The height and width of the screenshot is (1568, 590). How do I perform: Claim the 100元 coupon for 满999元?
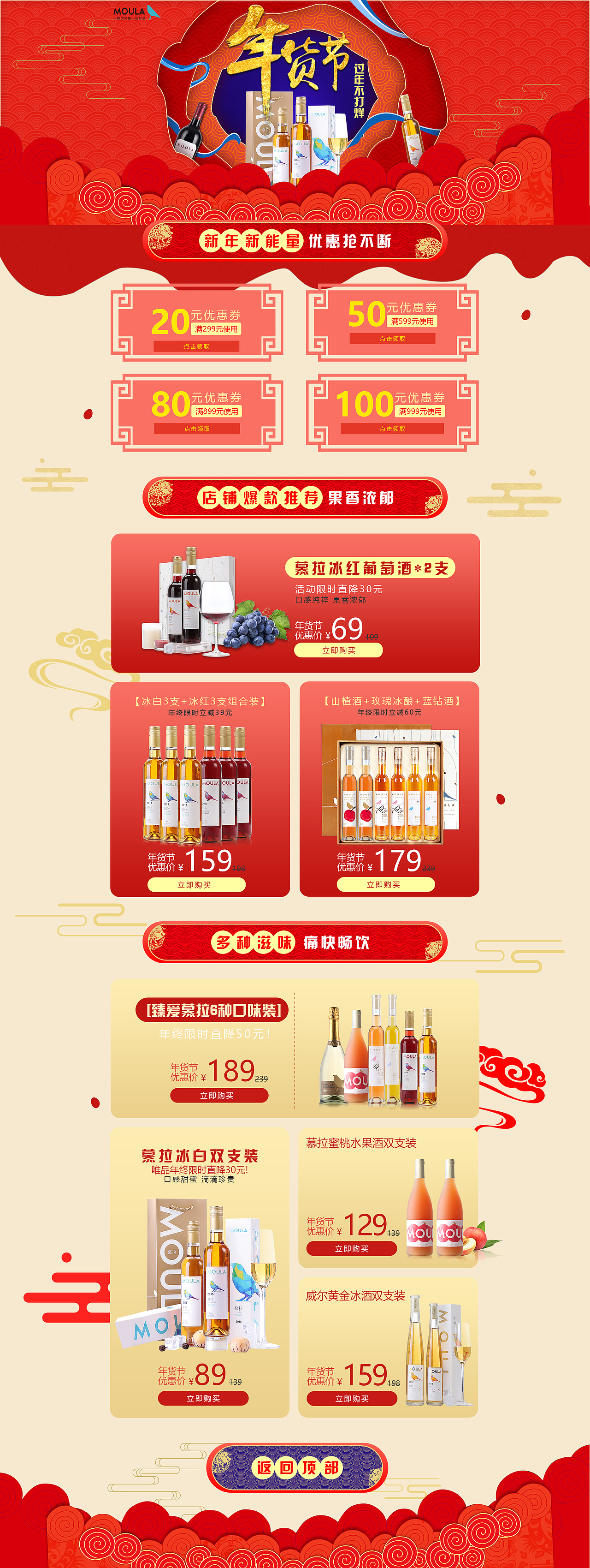coord(394,428)
